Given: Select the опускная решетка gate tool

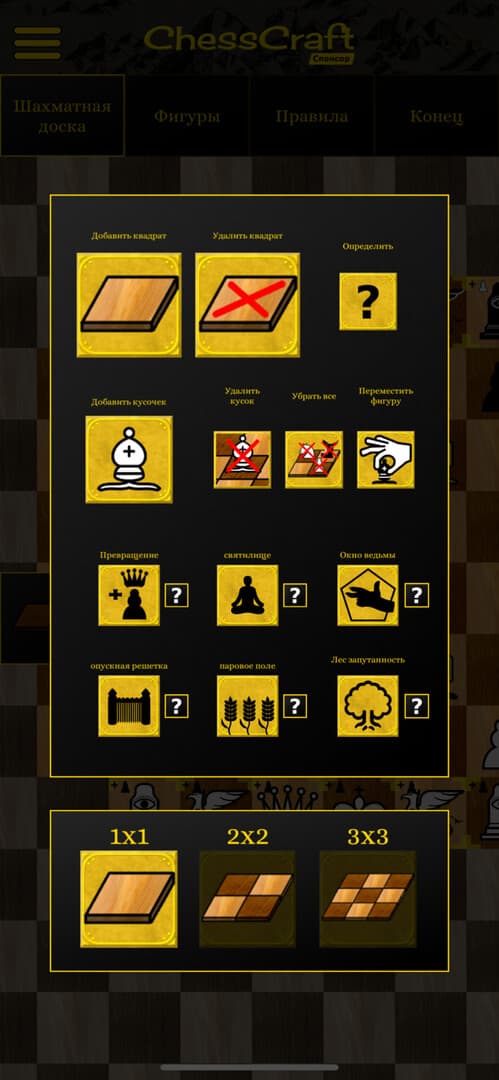Looking at the screenshot, I should pyautogui.click(x=129, y=706).
